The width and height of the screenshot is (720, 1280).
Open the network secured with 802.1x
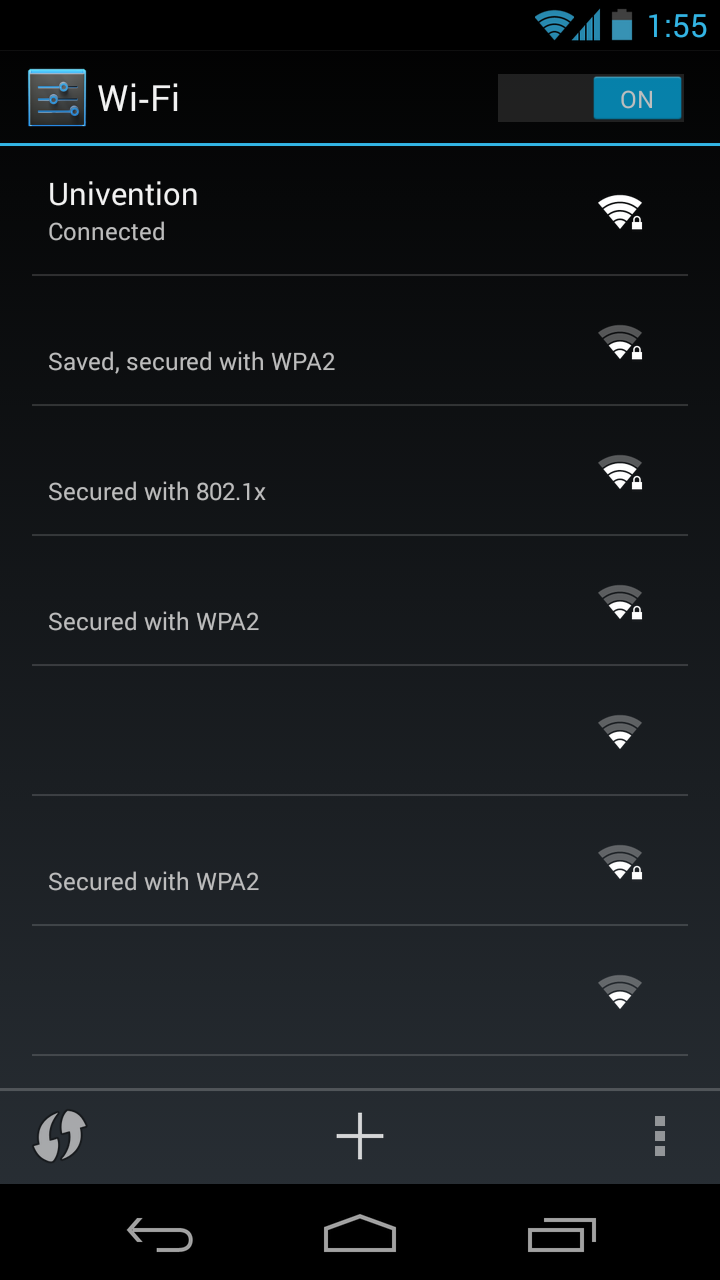point(360,471)
